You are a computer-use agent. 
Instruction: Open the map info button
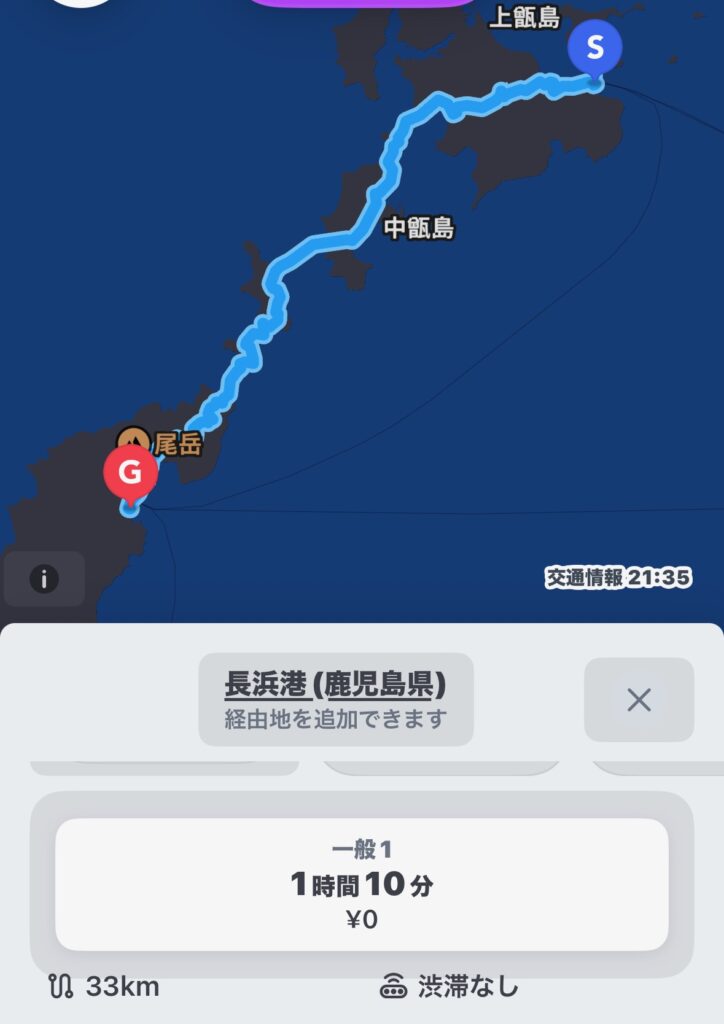coord(44,579)
